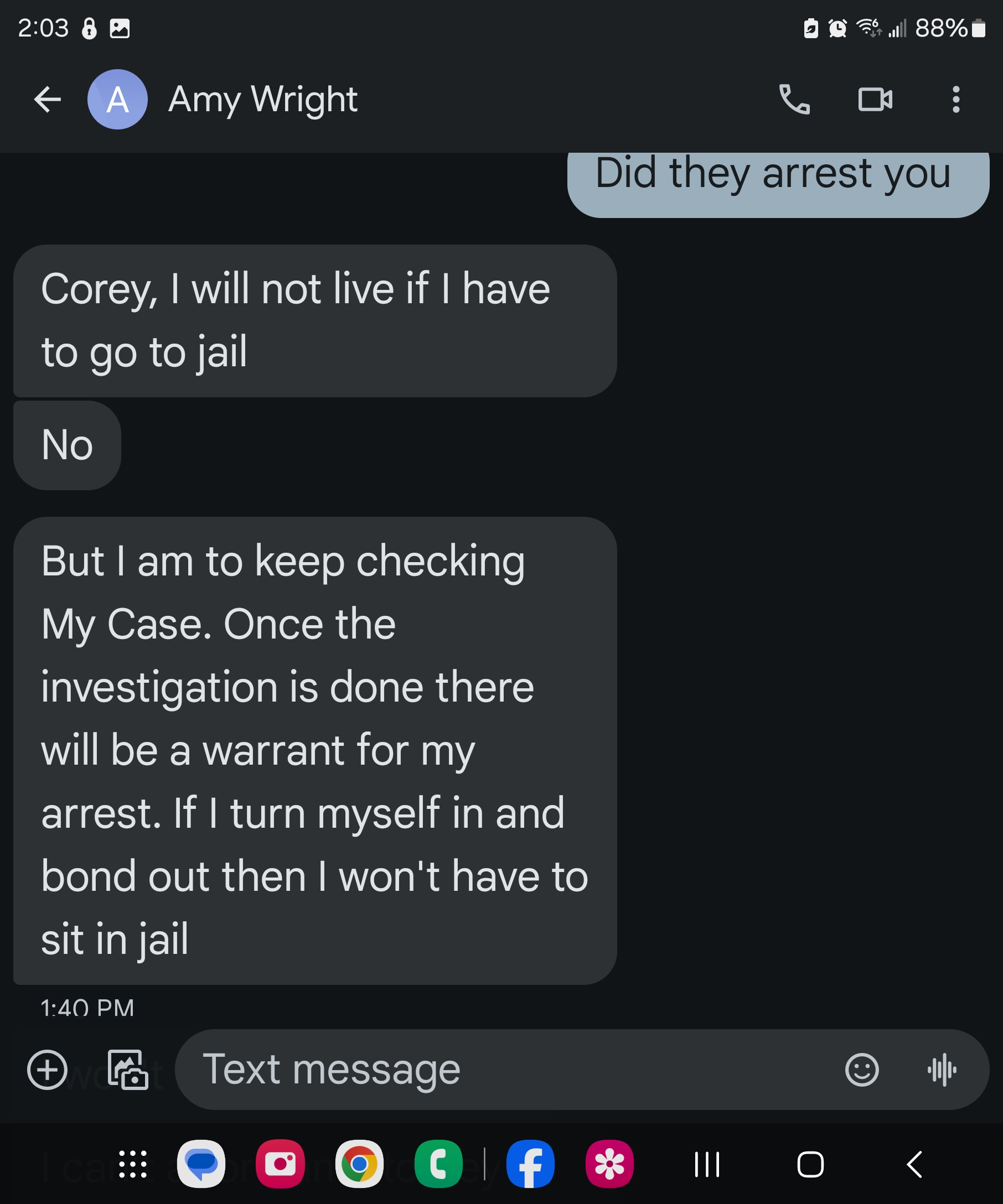Start a voice call with Amy Wright

point(794,100)
